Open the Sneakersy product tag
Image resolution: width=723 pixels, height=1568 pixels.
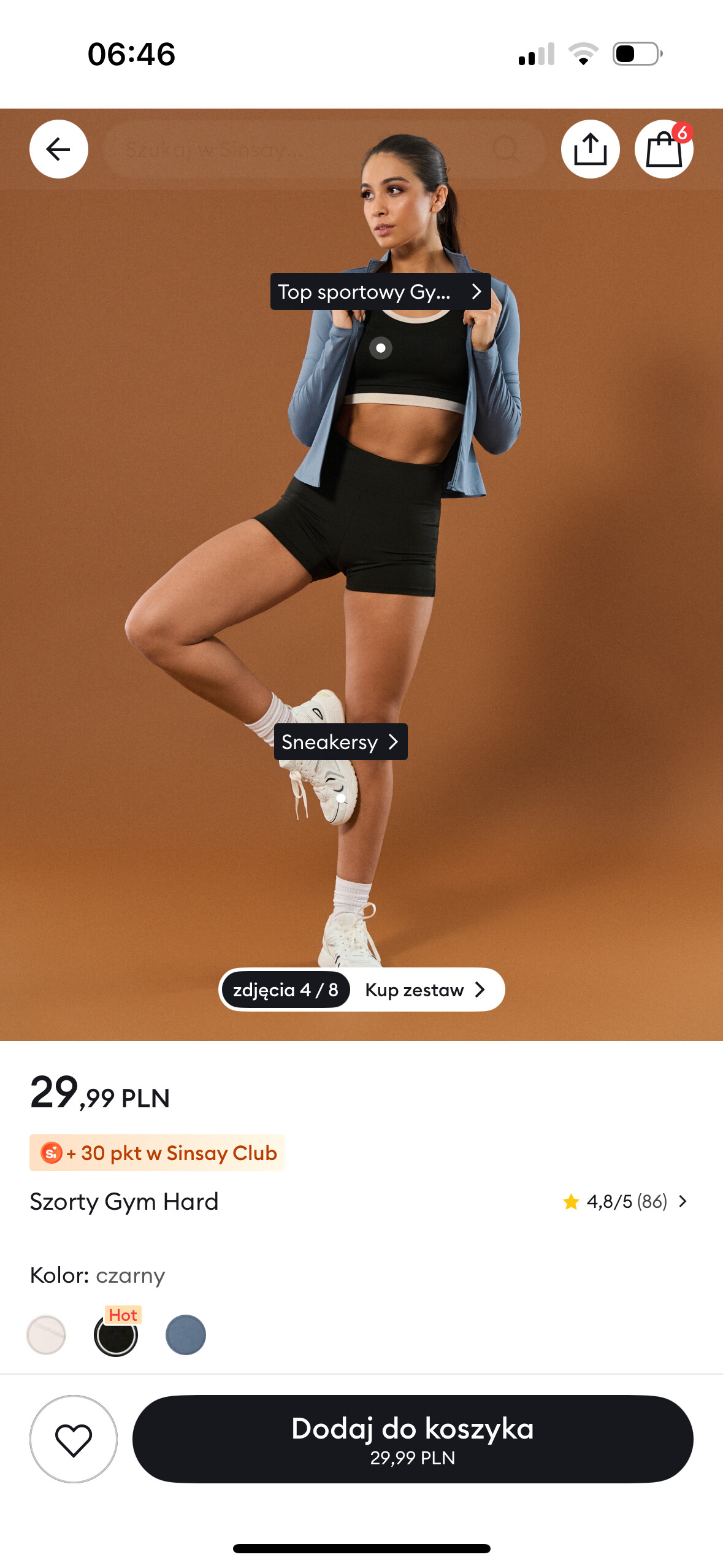click(340, 742)
